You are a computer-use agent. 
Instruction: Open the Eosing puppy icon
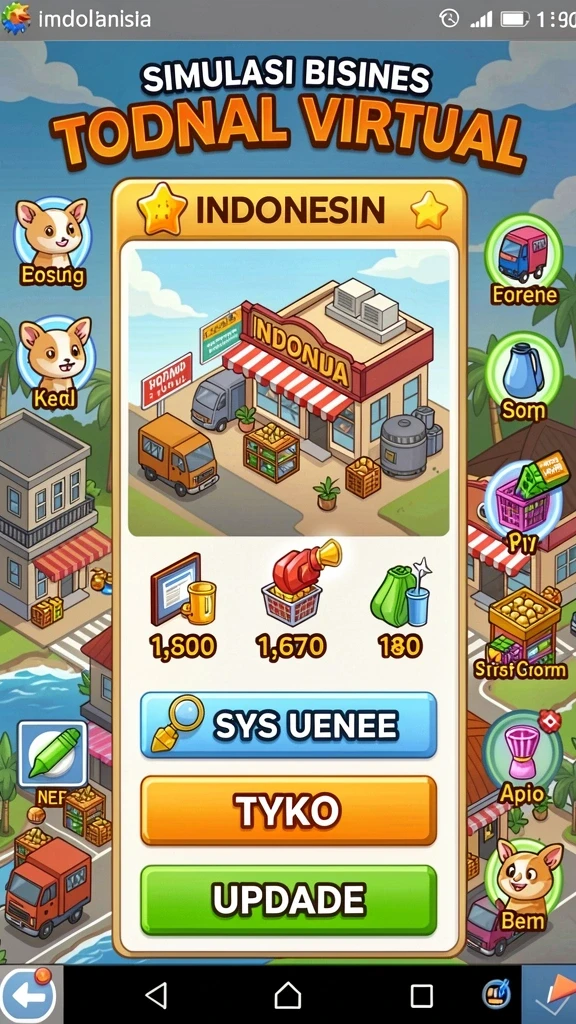[52, 243]
